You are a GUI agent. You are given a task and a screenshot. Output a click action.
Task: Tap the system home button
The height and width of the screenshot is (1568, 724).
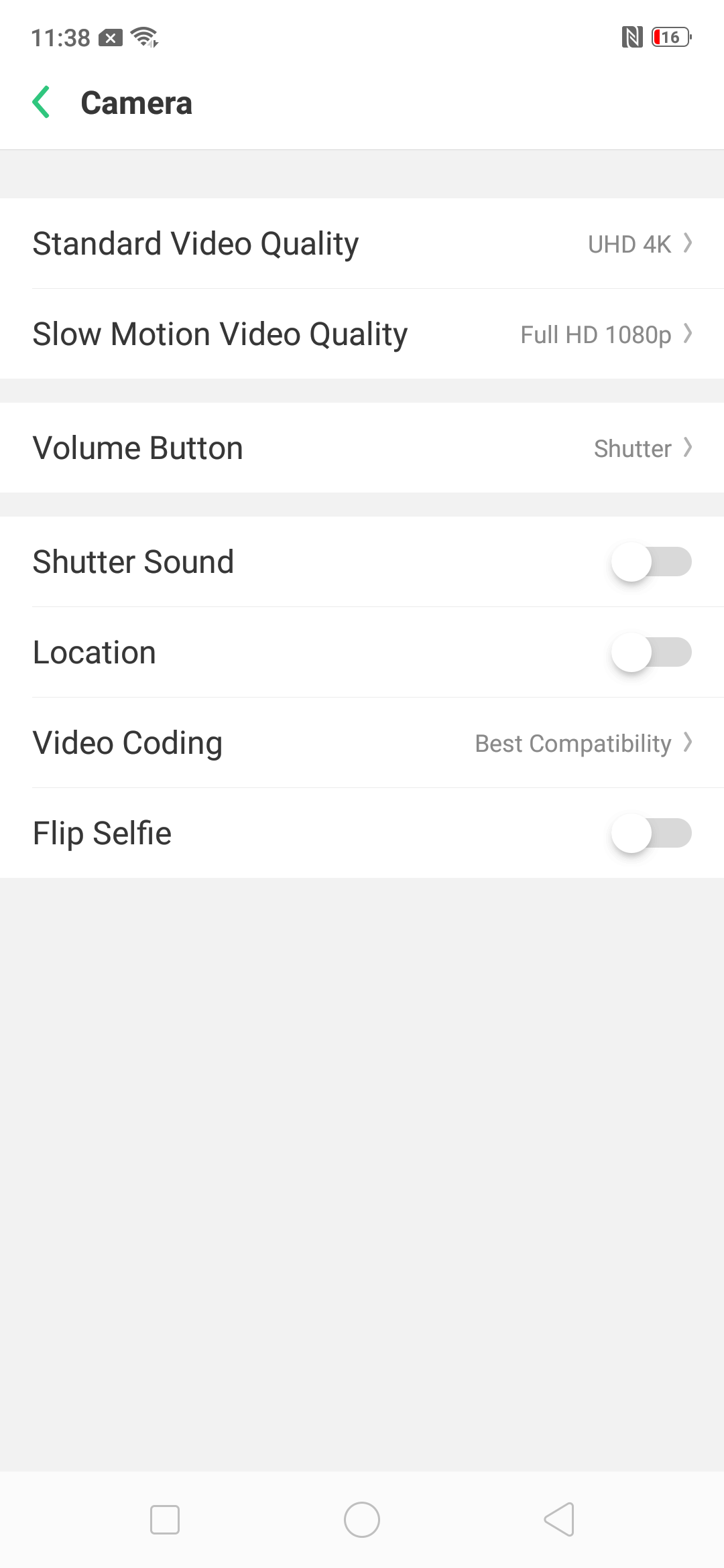click(x=362, y=1520)
